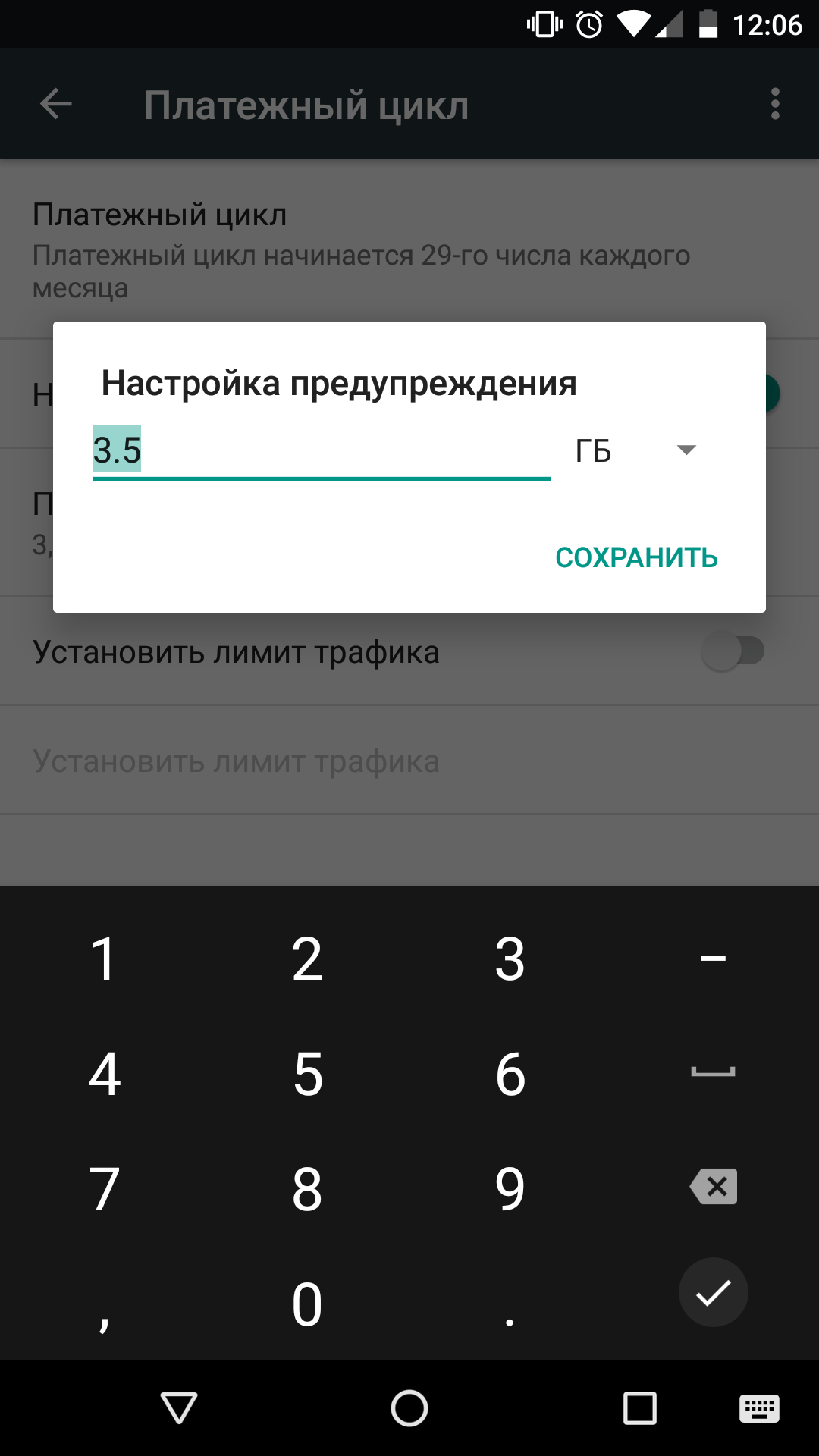Type digit 5 on the numeric keypad
The image size is (819, 1456).
(308, 1074)
